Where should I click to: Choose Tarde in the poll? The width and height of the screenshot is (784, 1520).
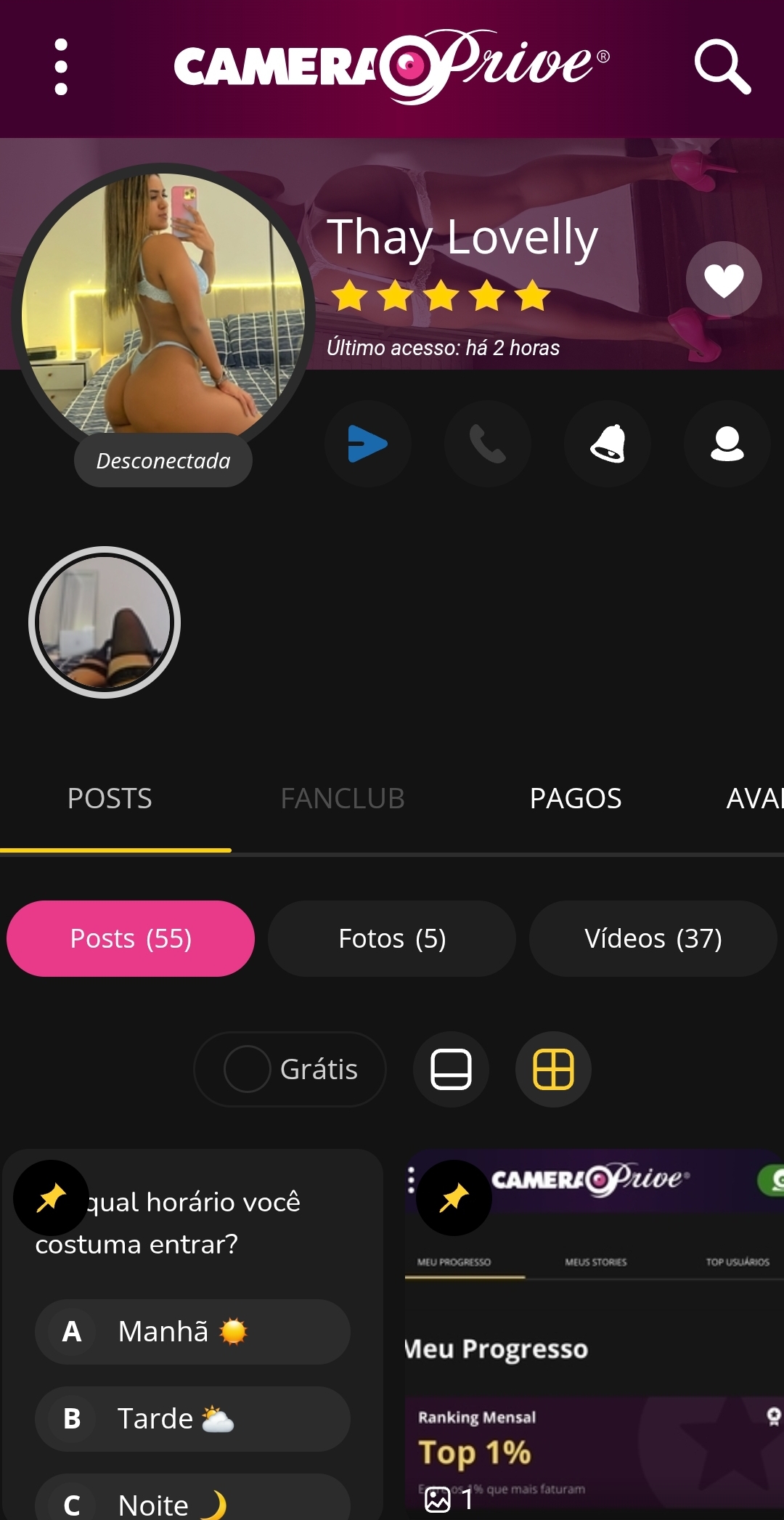[x=192, y=1419]
